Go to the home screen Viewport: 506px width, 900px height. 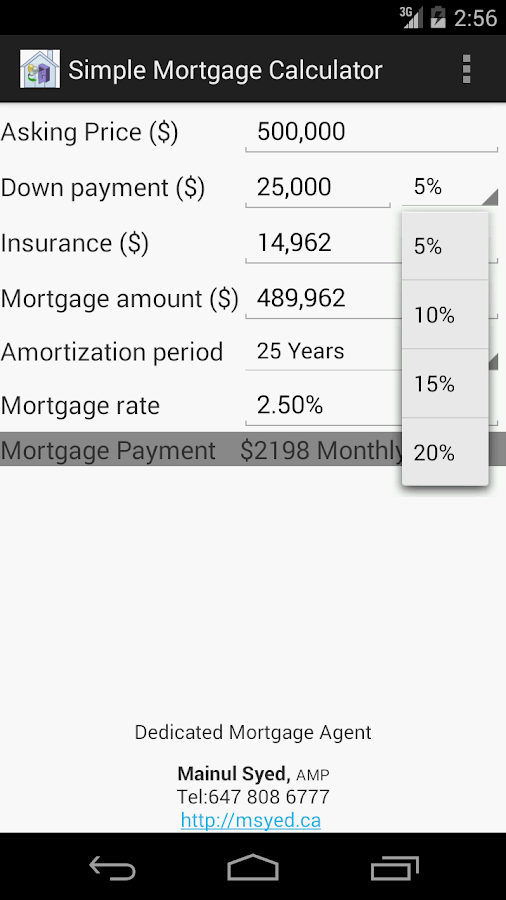point(253,867)
